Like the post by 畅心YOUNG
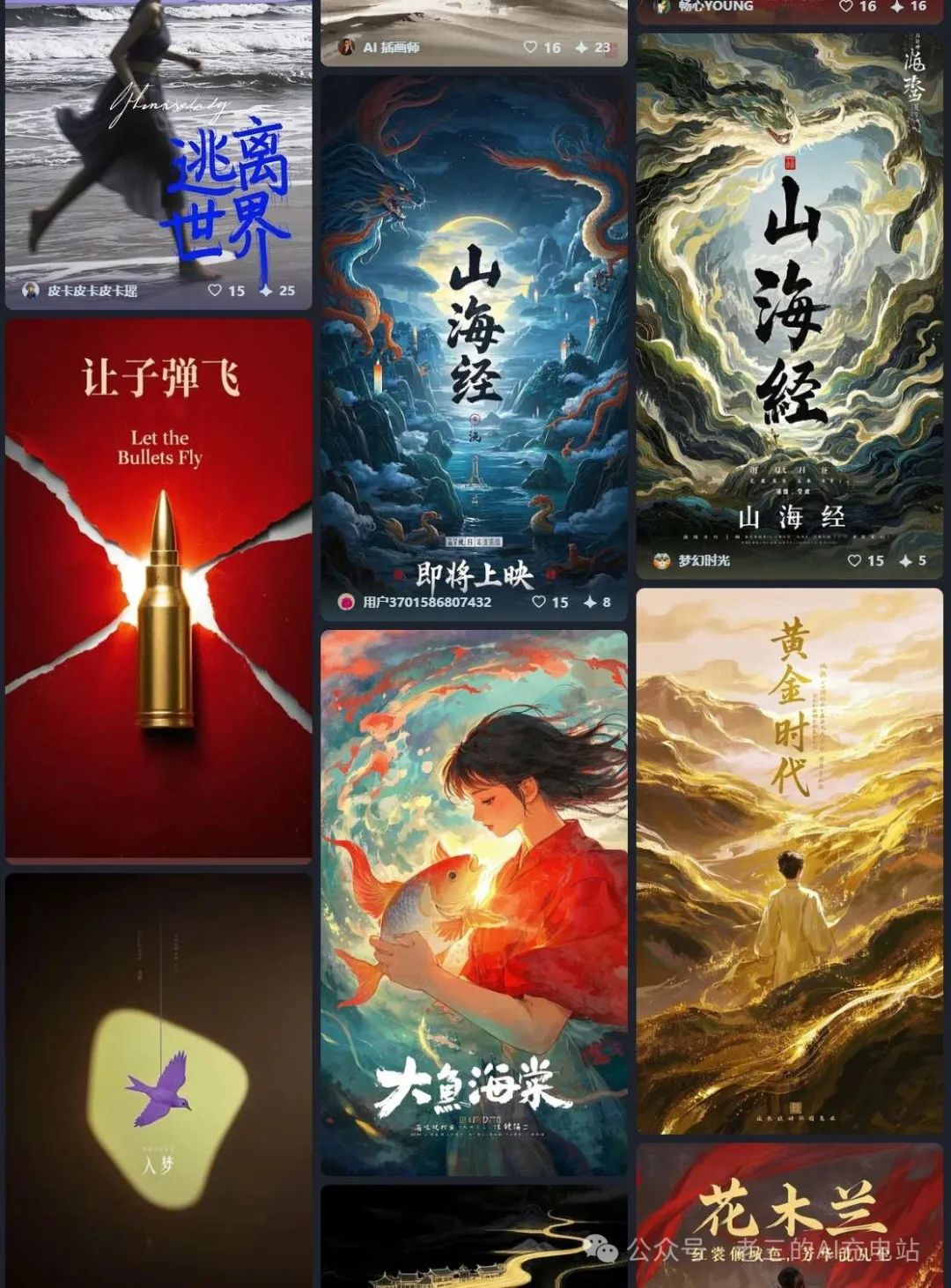 click(x=846, y=6)
